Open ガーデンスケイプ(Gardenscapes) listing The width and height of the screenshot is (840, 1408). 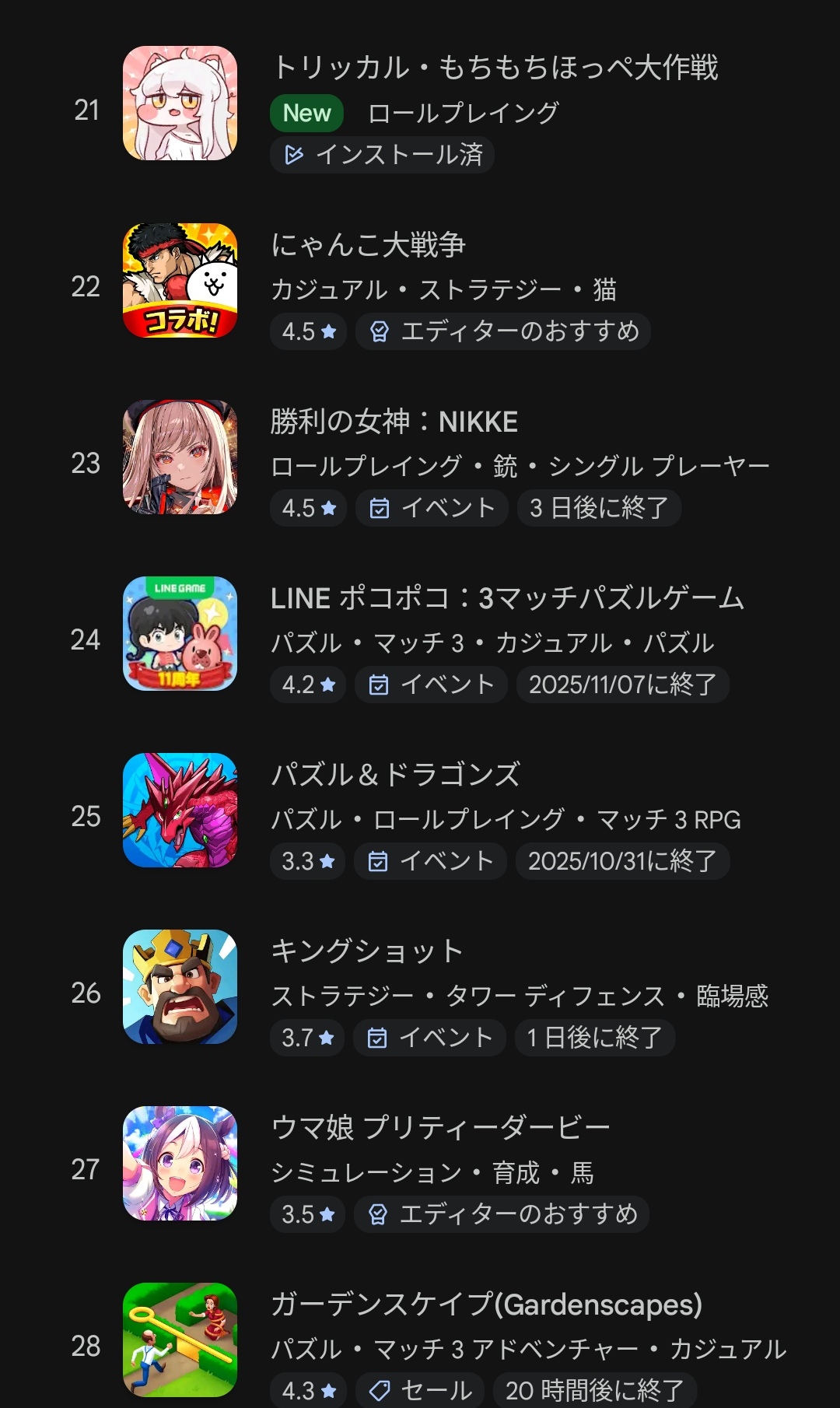pos(486,1305)
